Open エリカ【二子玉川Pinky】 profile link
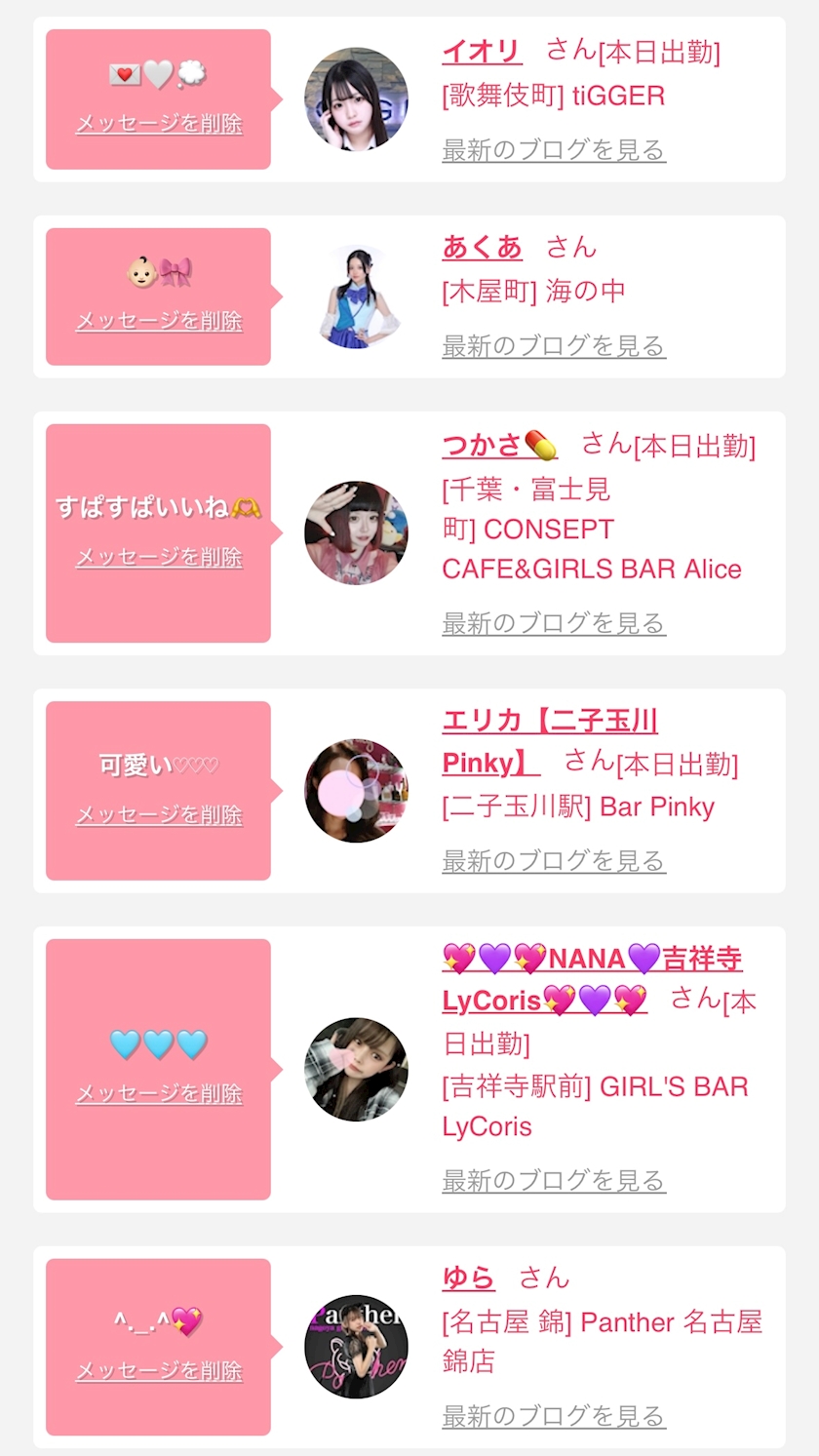This screenshot has width=819, height=1456. pyautogui.click(x=550, y=742)
